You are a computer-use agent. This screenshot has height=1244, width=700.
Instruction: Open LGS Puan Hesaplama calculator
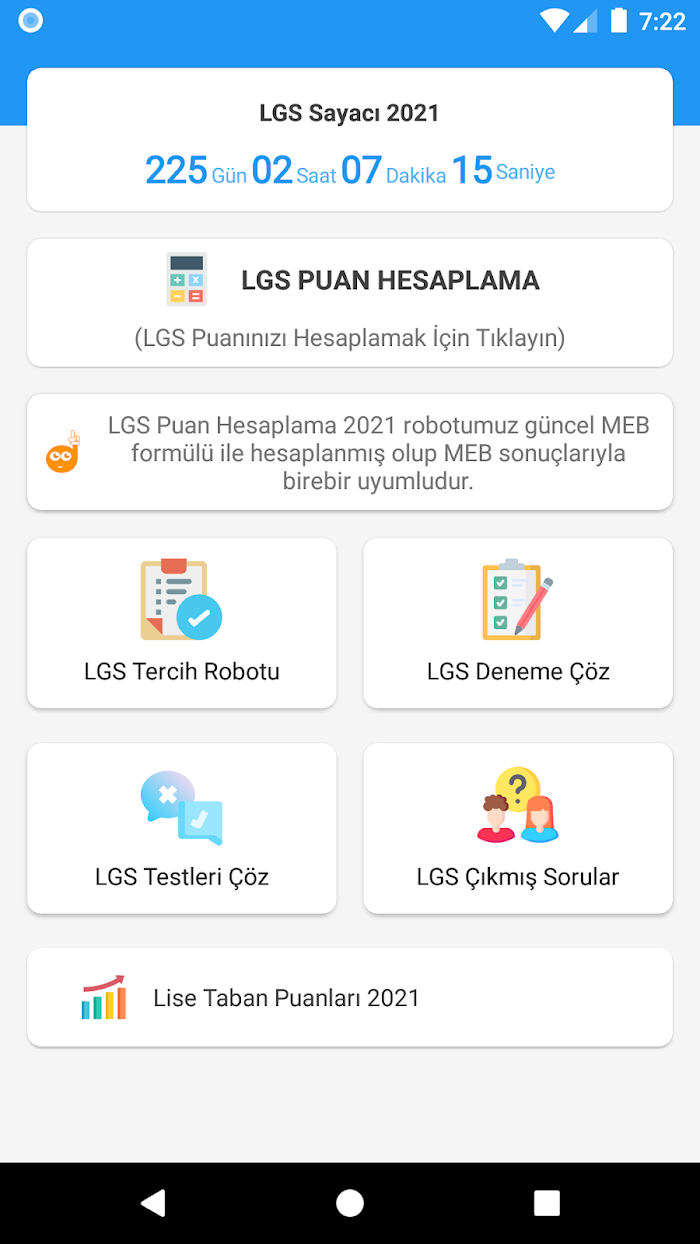[x=350, y=302]
